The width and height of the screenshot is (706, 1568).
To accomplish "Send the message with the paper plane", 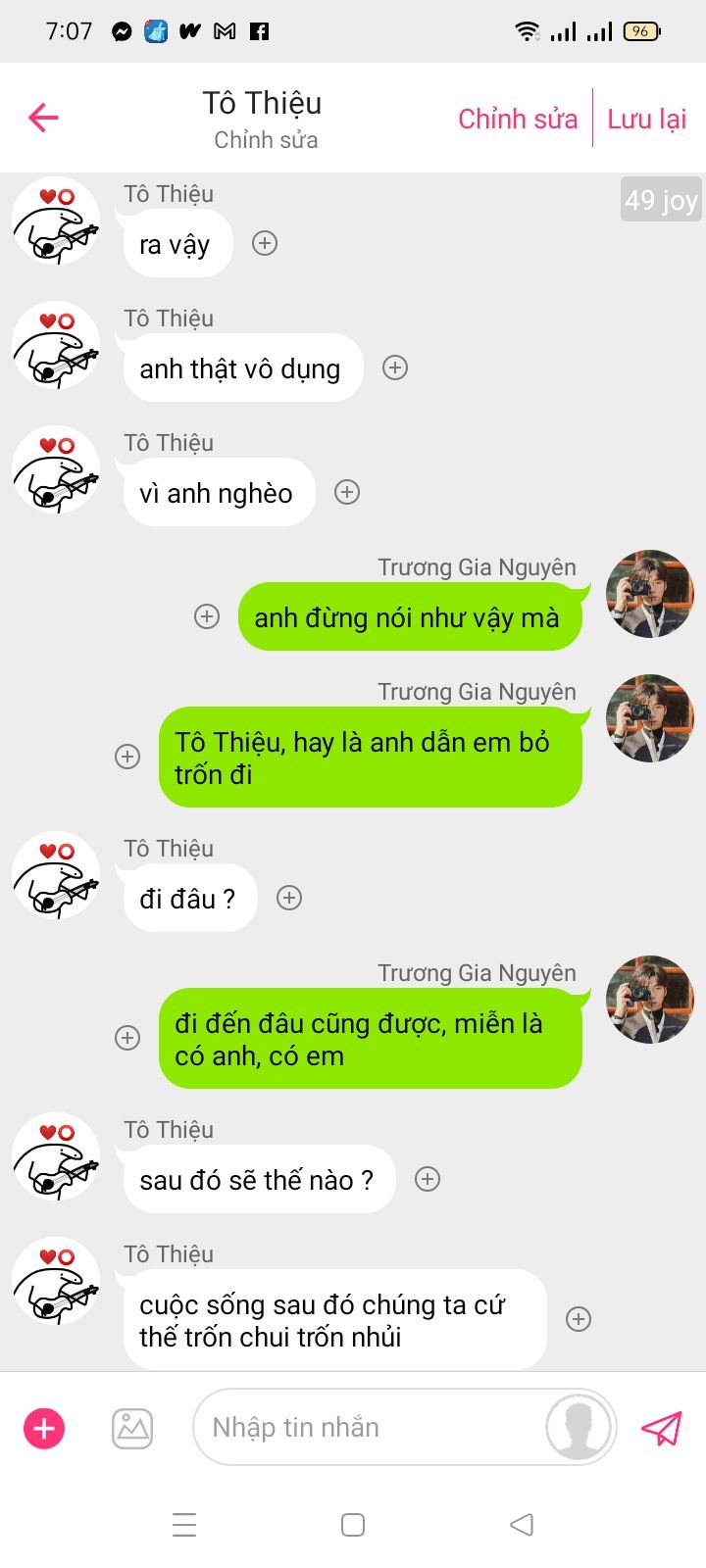I will point(662,1428).
